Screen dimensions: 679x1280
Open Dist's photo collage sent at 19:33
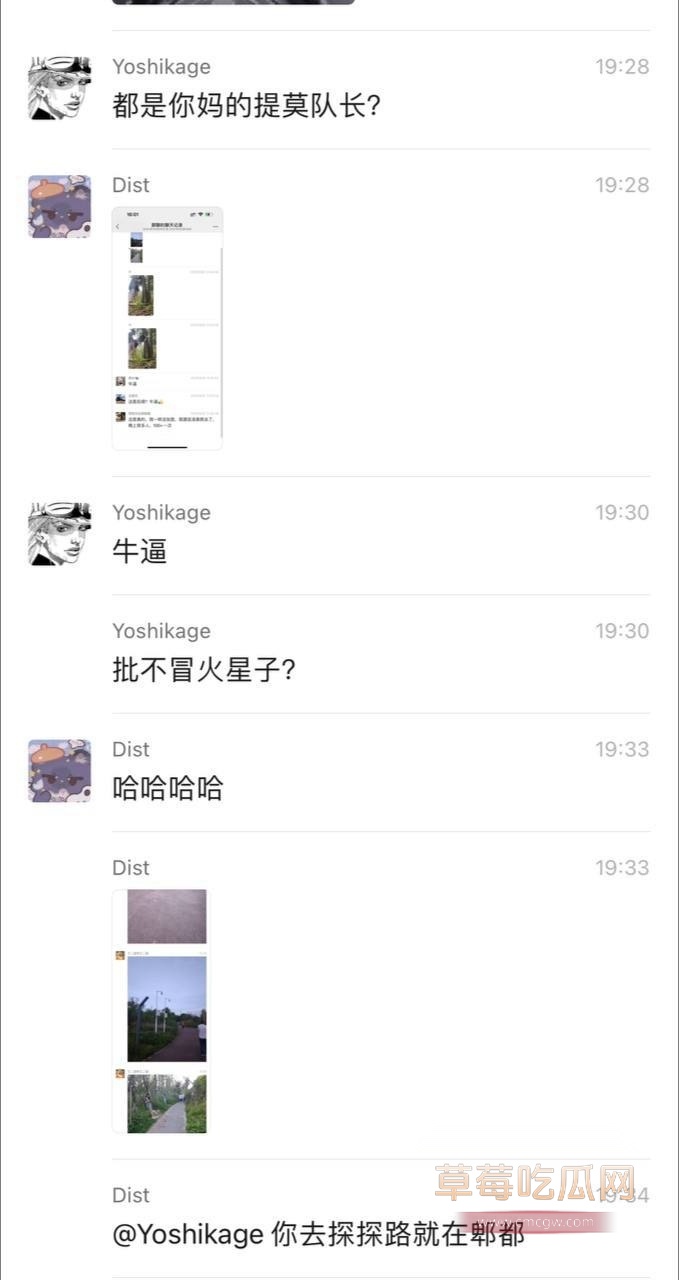click(x=161, y=1011)
